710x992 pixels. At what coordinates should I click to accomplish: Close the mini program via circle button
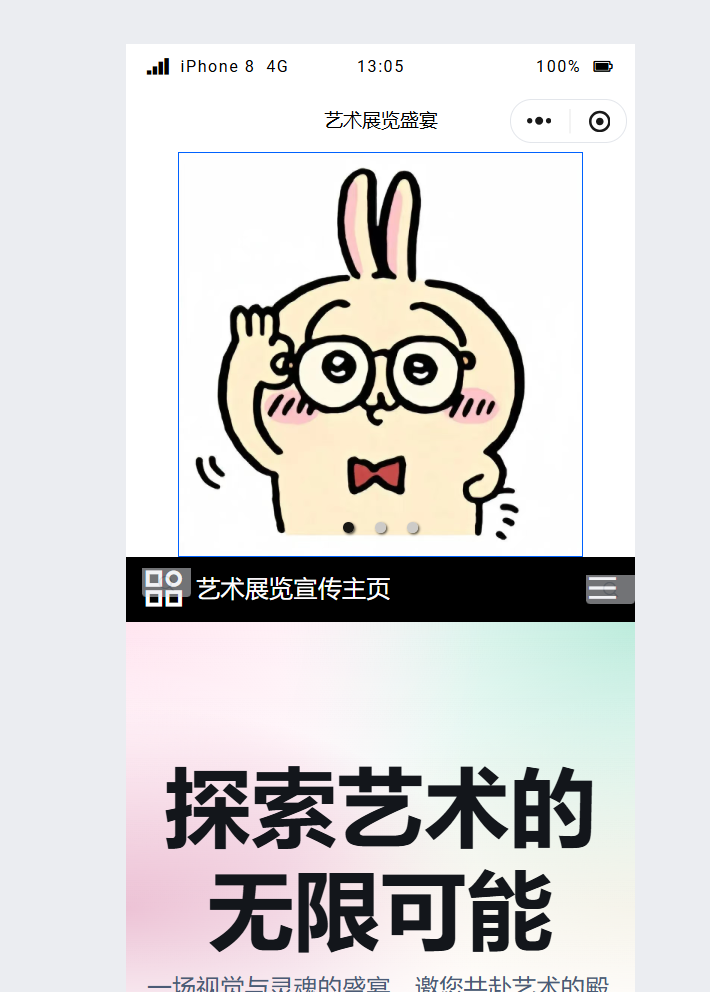599,121
